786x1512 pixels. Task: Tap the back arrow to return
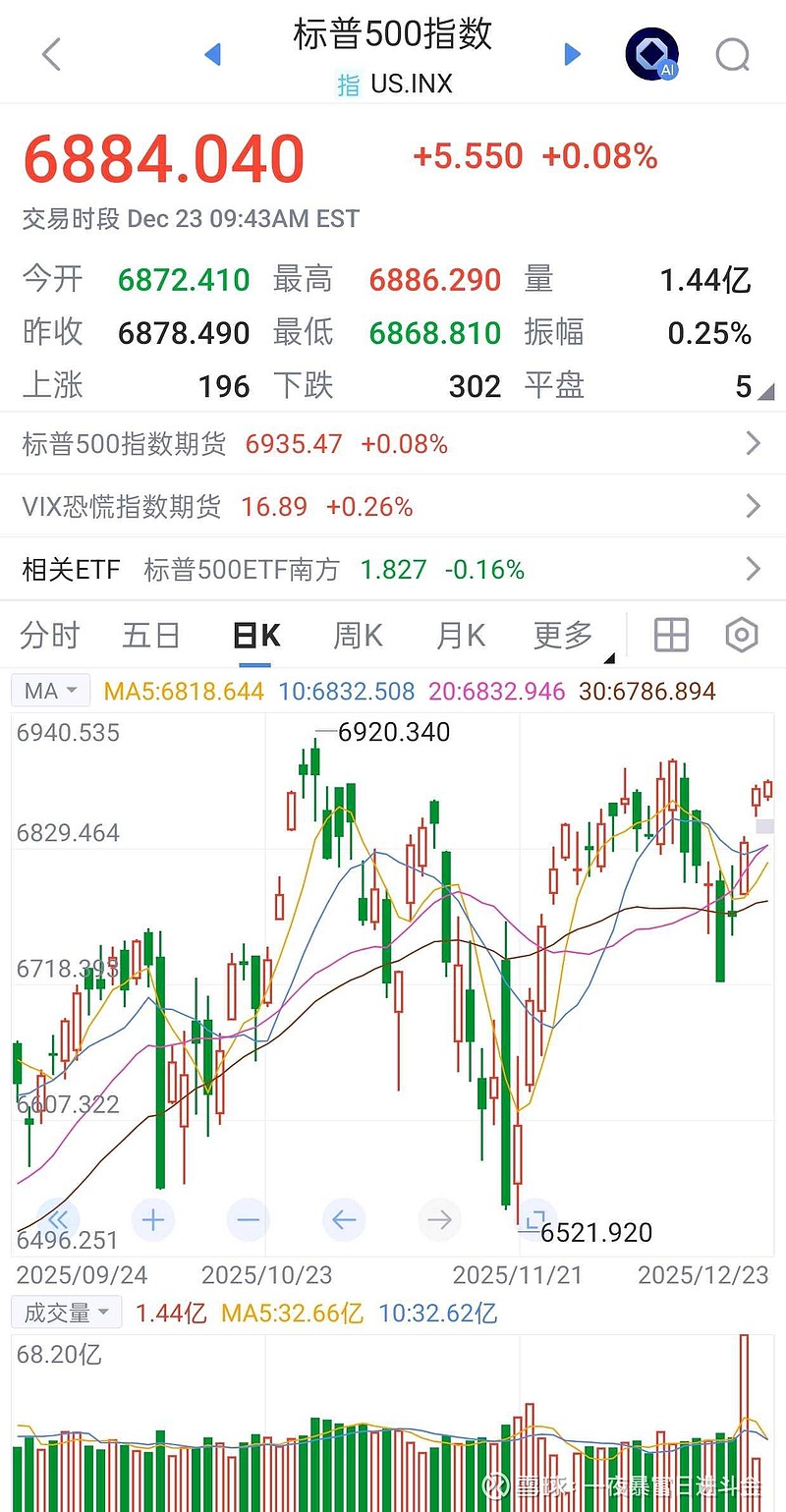point(50,55)
